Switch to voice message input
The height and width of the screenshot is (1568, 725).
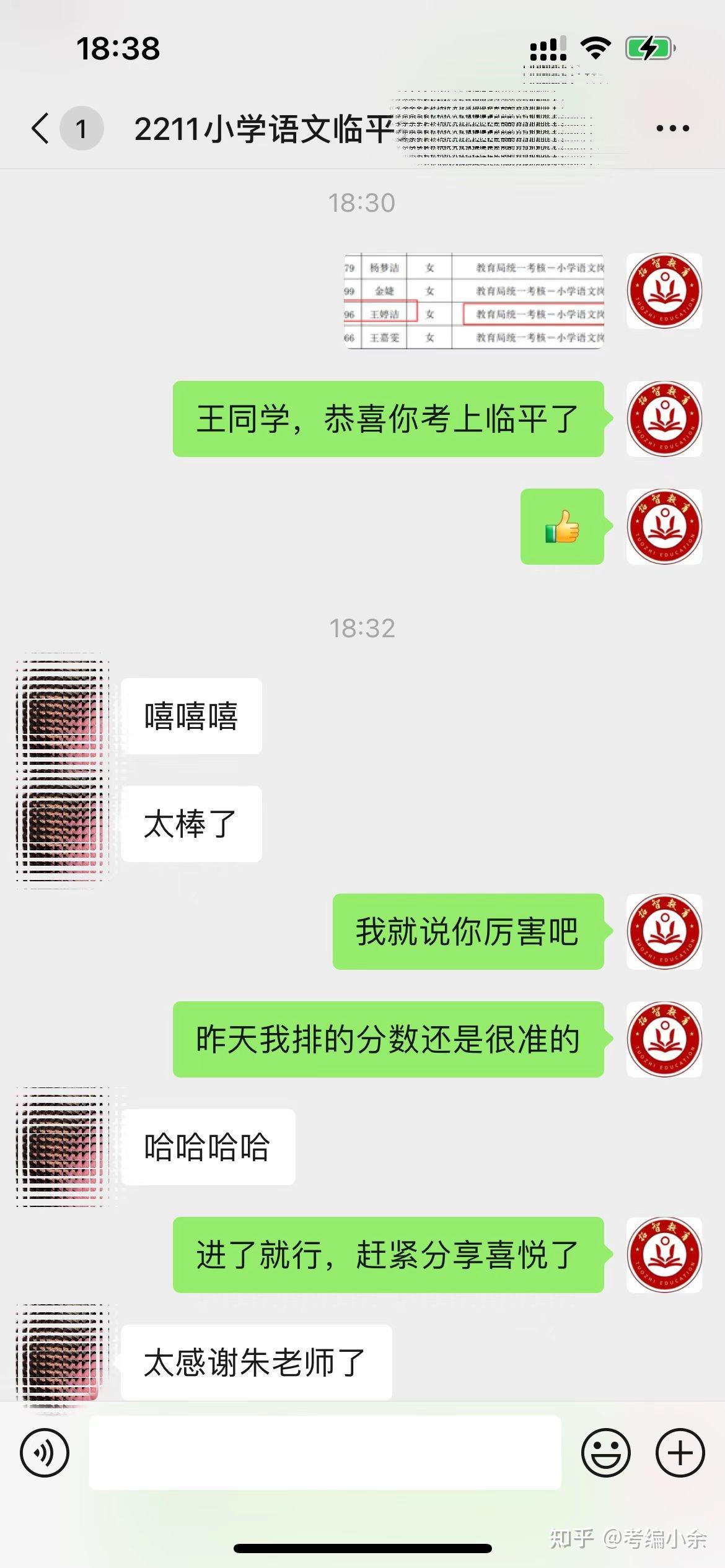[45, 1452]
